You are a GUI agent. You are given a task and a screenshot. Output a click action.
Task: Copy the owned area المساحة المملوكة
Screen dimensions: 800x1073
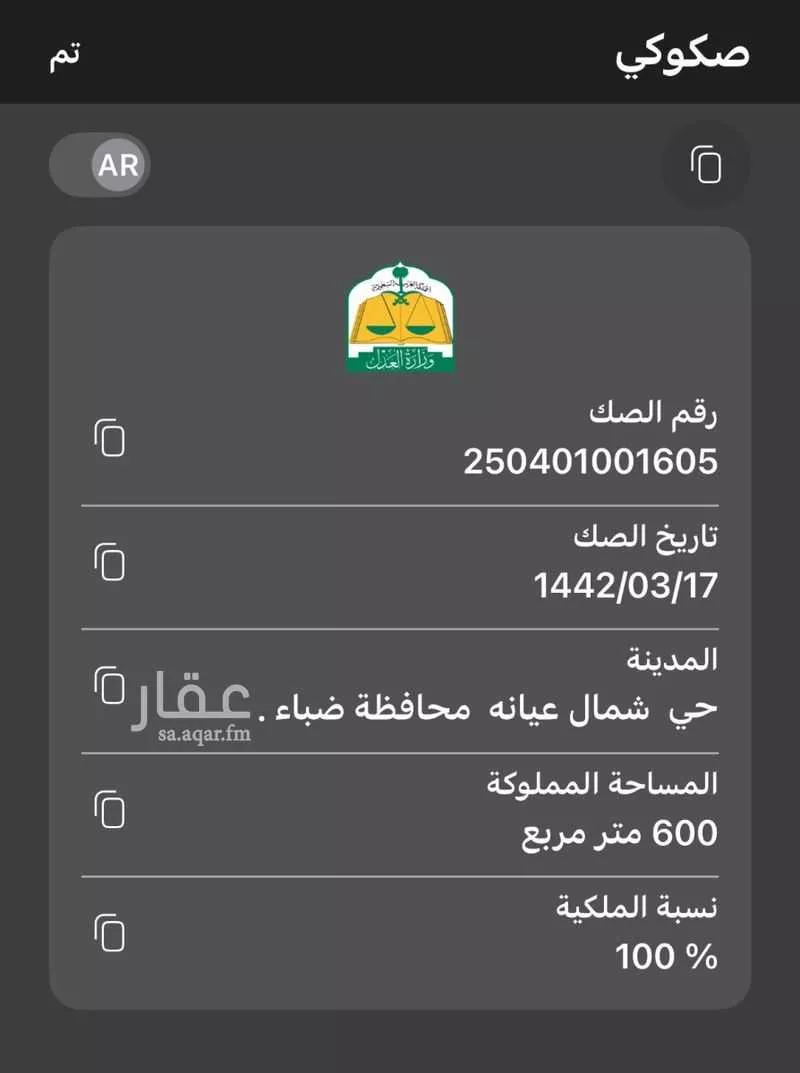[x=110, y=809]
